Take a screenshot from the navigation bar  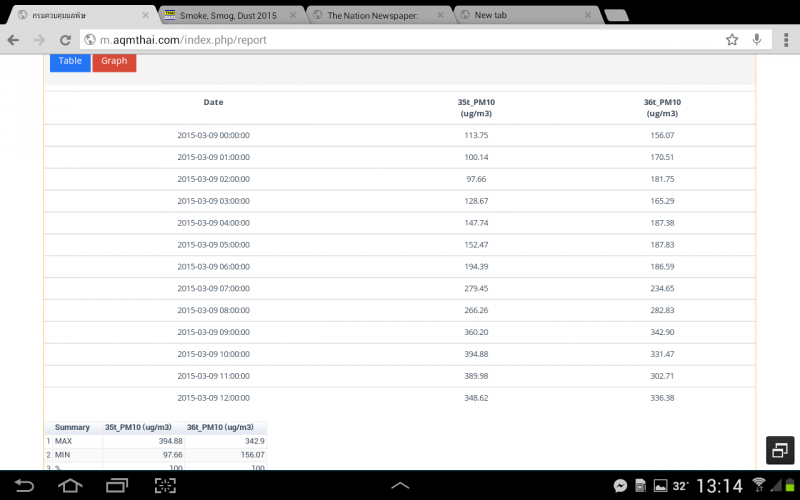pyautogui.click(x=165, y=486)
